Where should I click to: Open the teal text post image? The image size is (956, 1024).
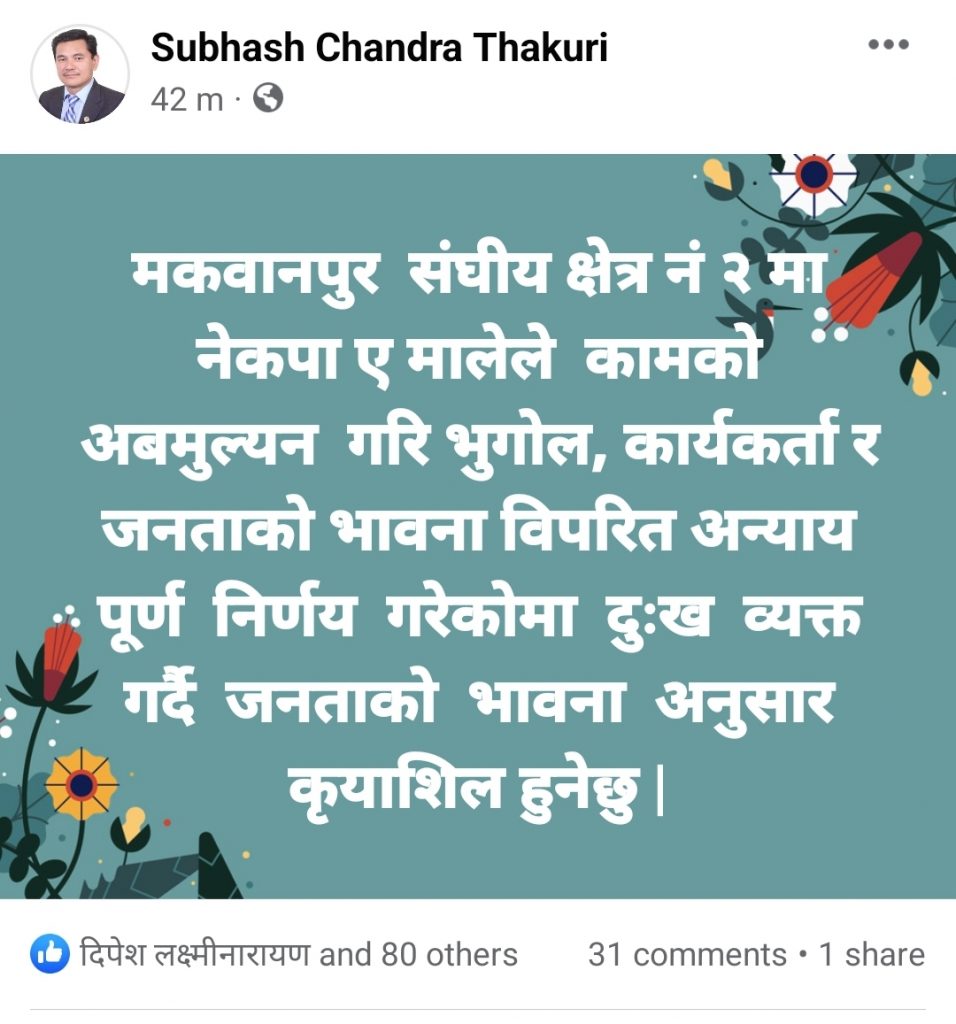[x=478, y=525]
